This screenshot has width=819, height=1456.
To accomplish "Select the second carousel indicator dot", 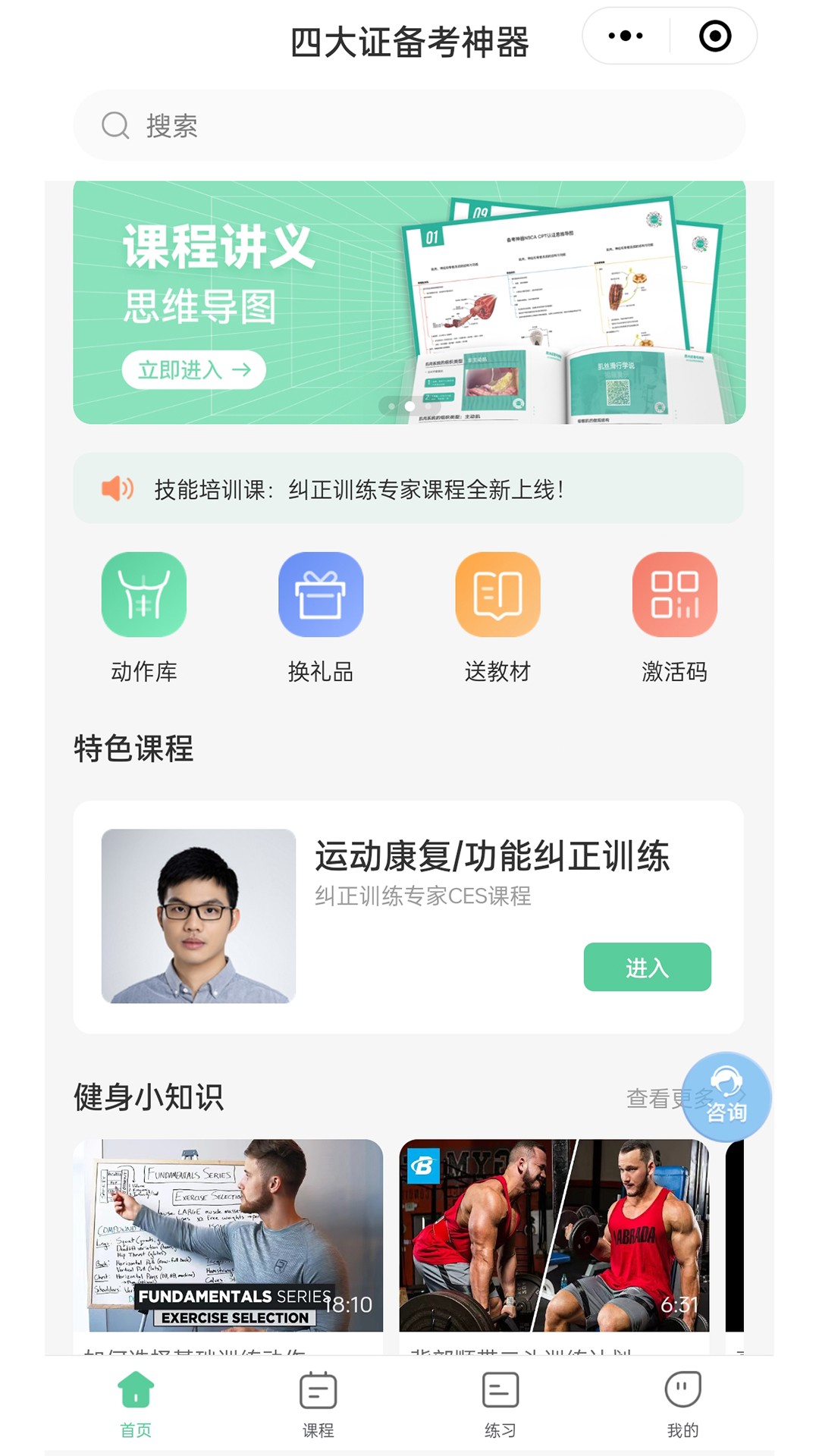I will click(x=409, y=406).
